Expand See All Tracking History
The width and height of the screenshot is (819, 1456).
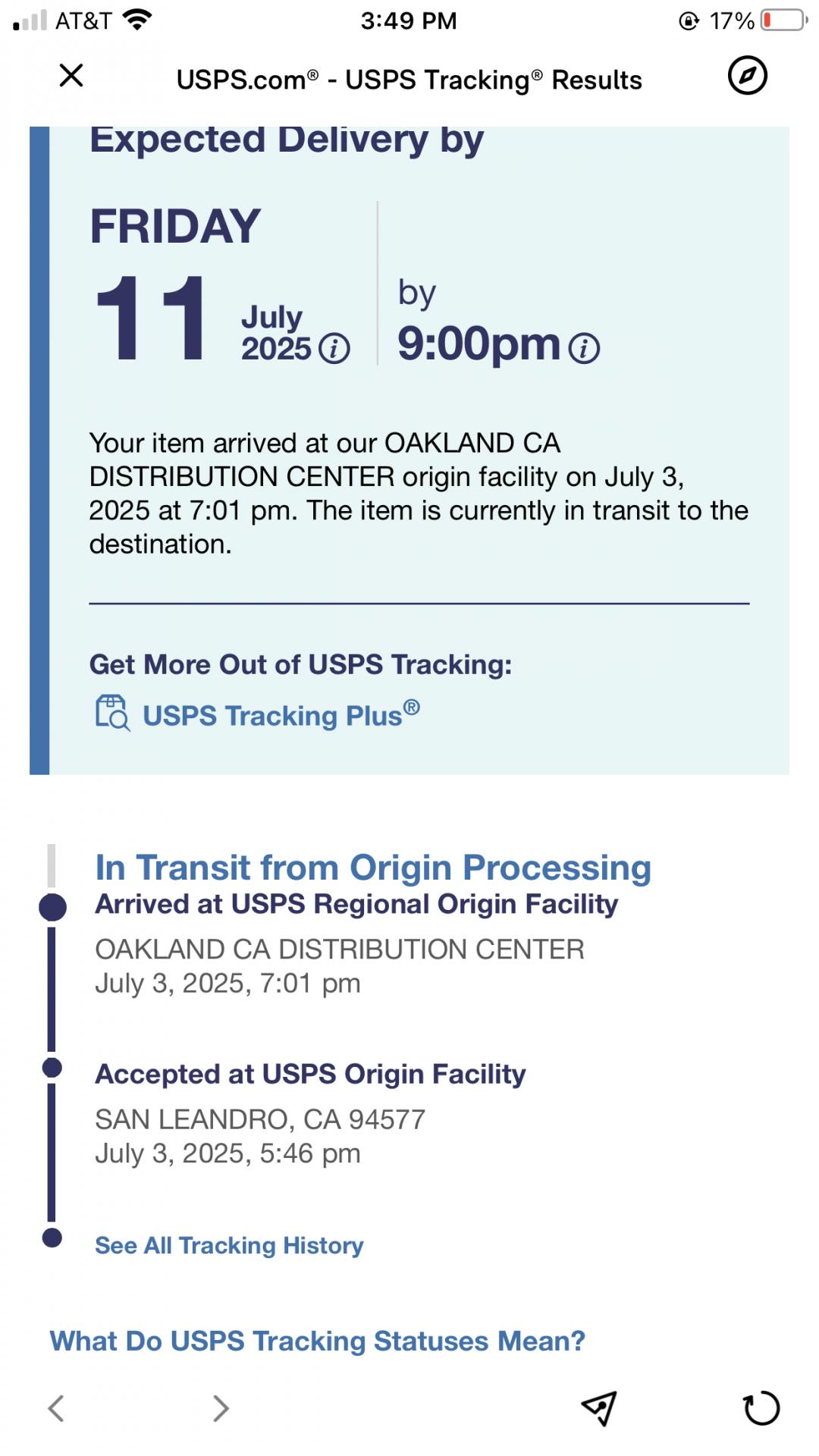click(229, 1245)
